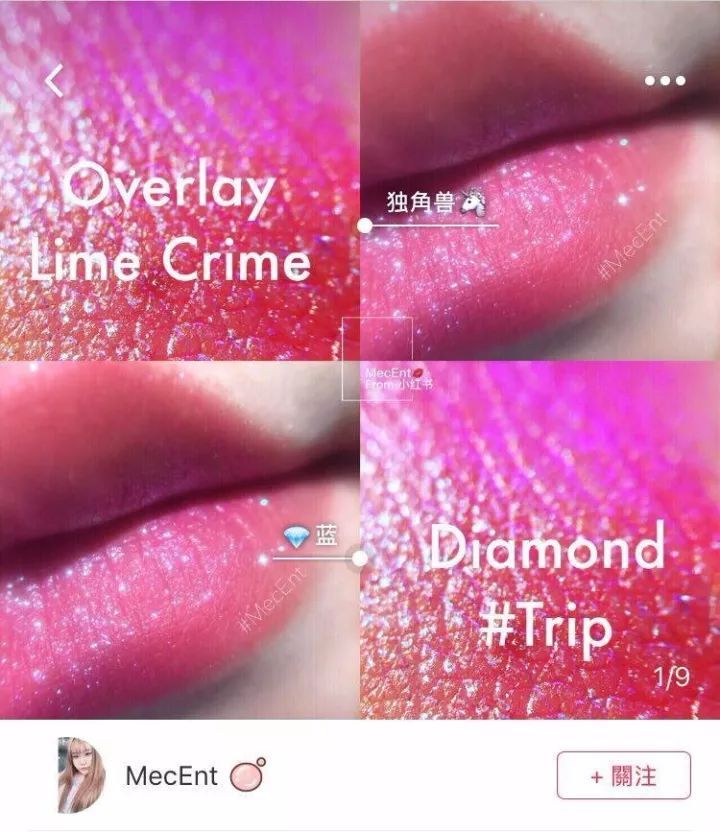The width and height of the screenshot is (720, 832).
Task: Open the 蓝 diamond tag on the photo
Action: tap(311, 537)
